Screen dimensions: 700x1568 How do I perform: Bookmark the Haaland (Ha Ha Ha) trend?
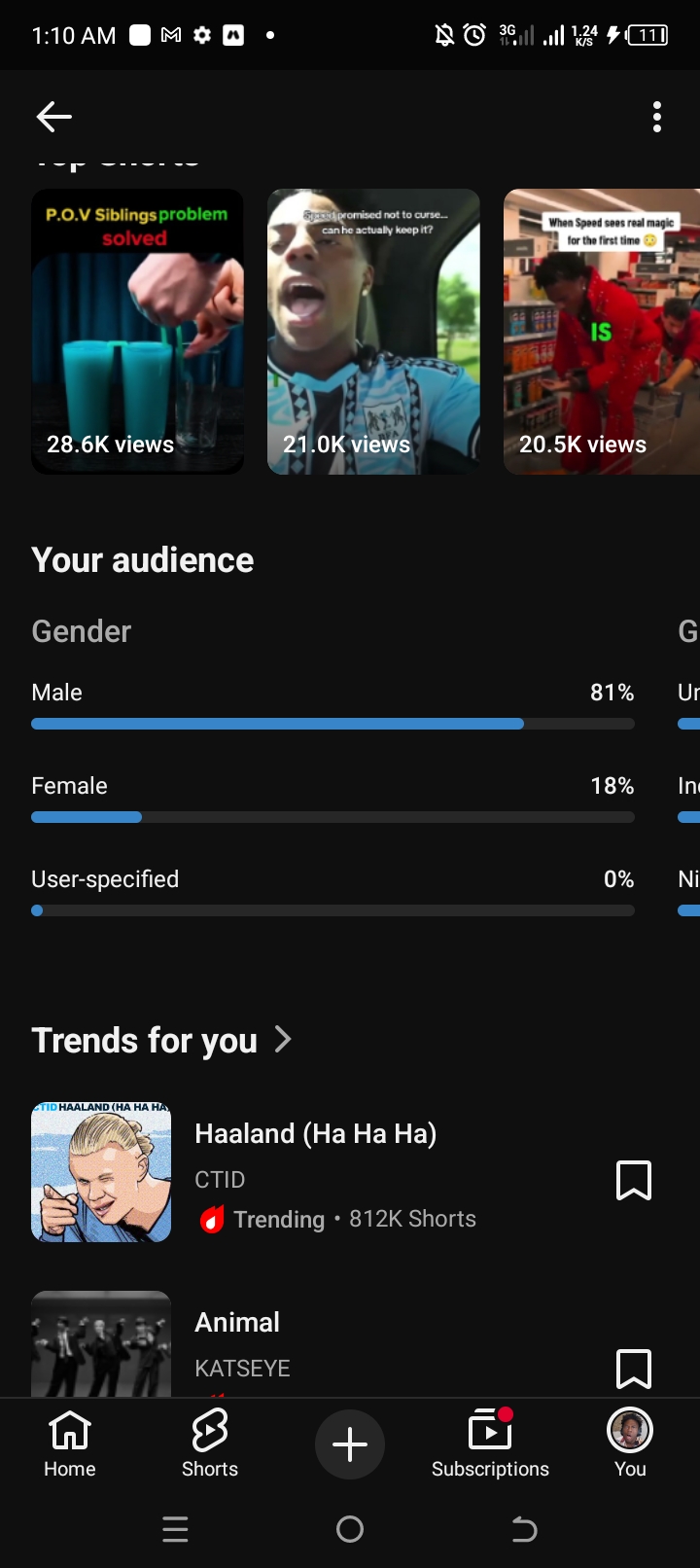pyautogui.click(x=634, y=1180)
